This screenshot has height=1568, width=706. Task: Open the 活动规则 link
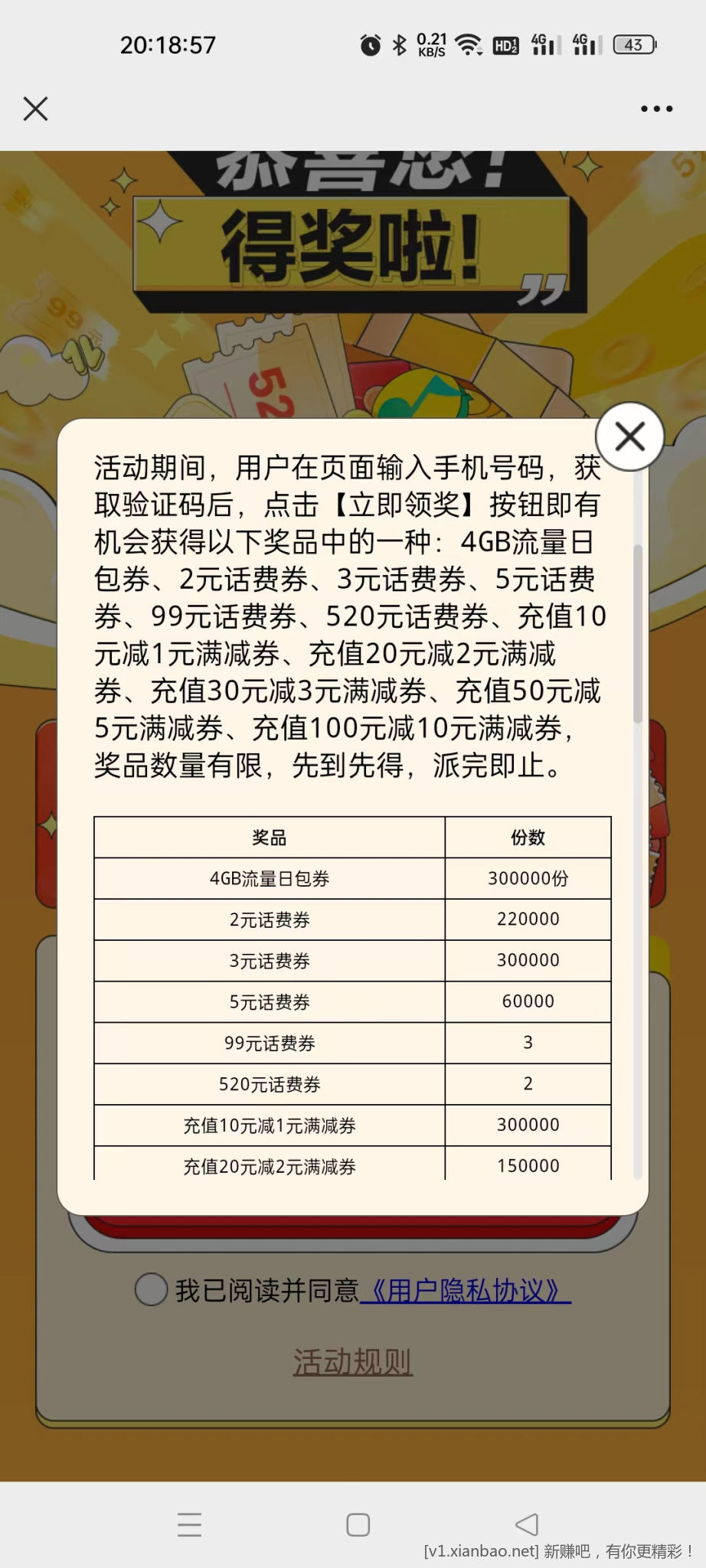[x=353, y=1362]
